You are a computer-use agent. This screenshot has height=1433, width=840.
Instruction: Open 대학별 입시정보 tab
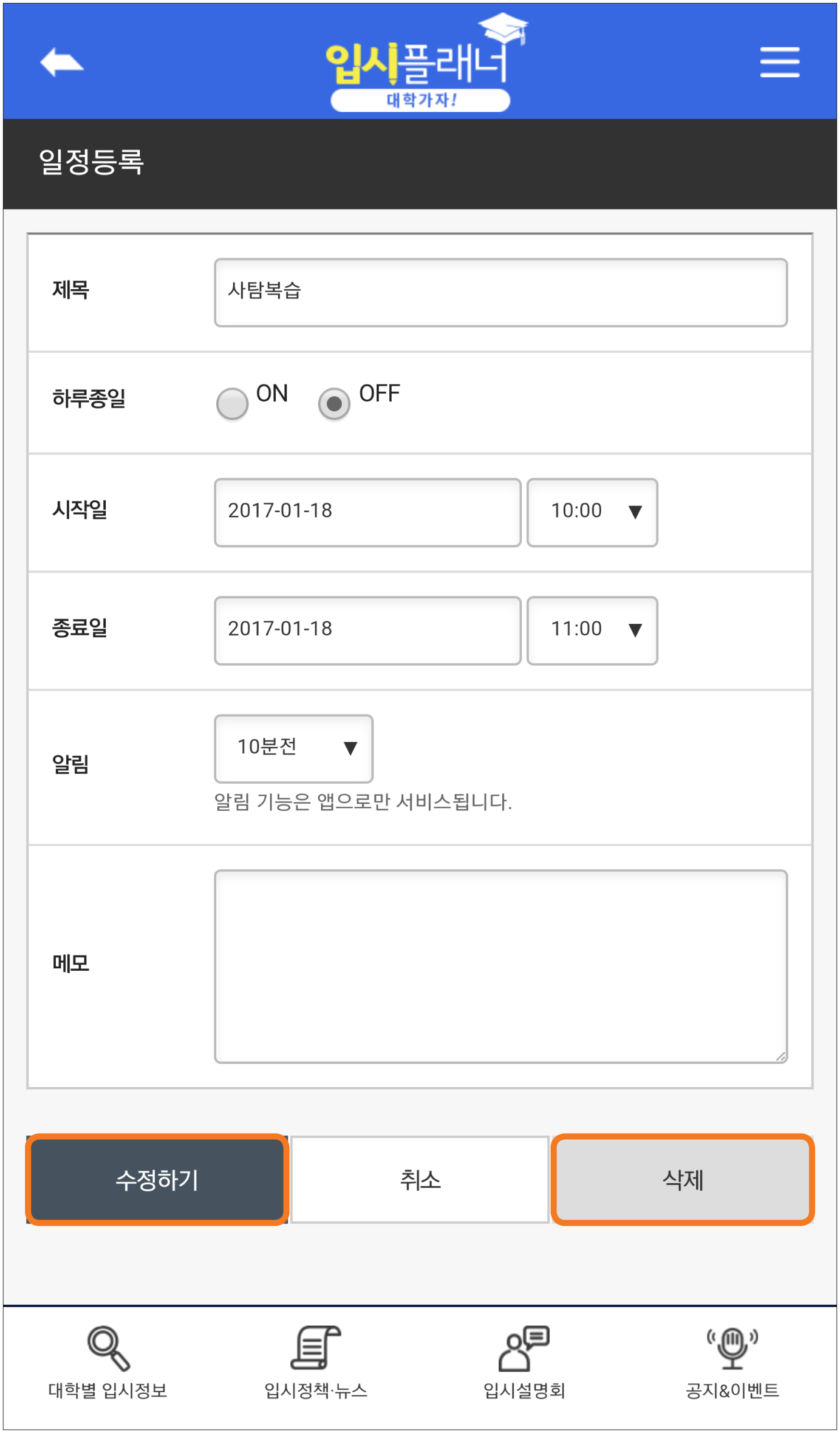coord(108,1362)
